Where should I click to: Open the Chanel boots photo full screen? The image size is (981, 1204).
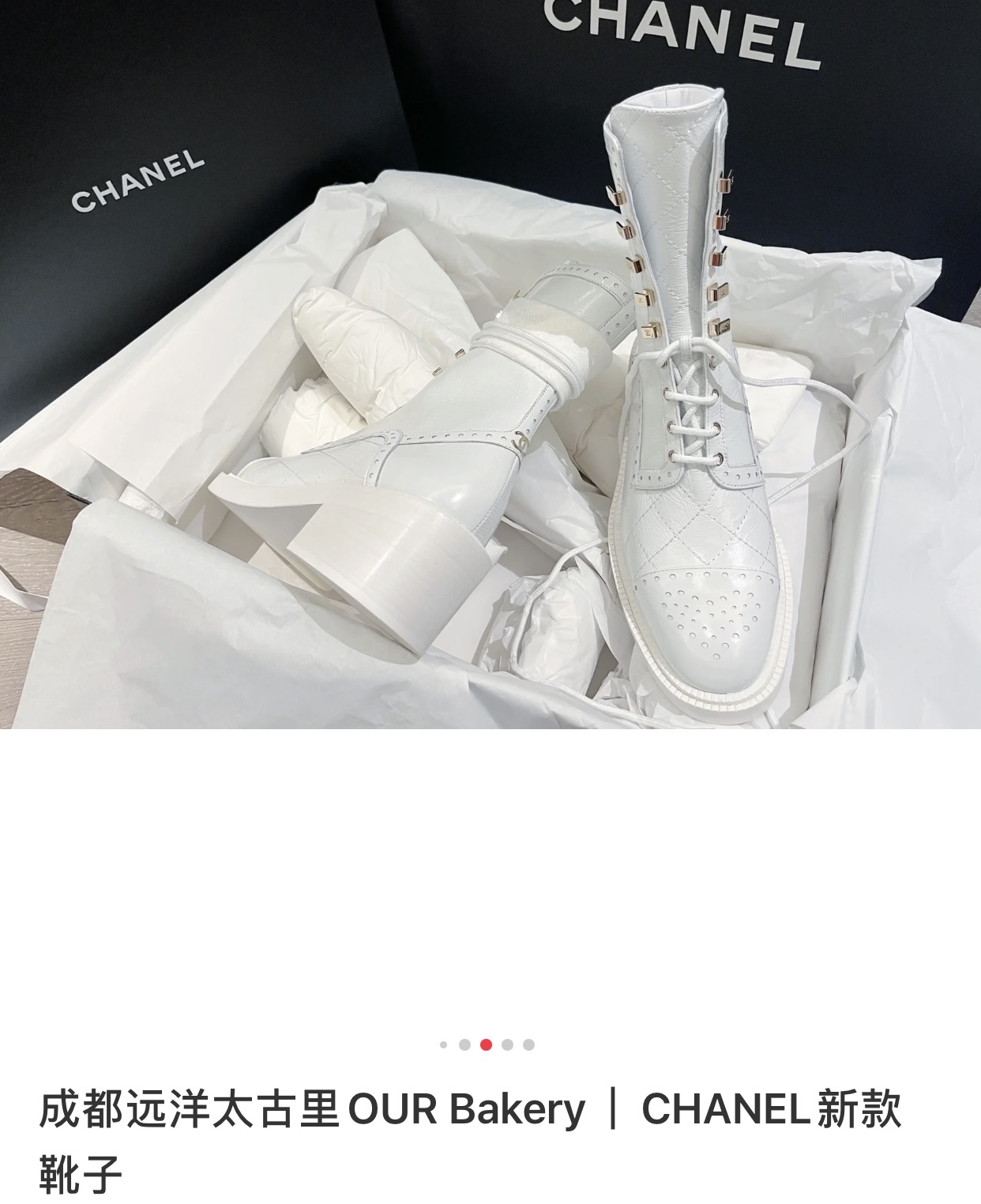click(490, 363)
